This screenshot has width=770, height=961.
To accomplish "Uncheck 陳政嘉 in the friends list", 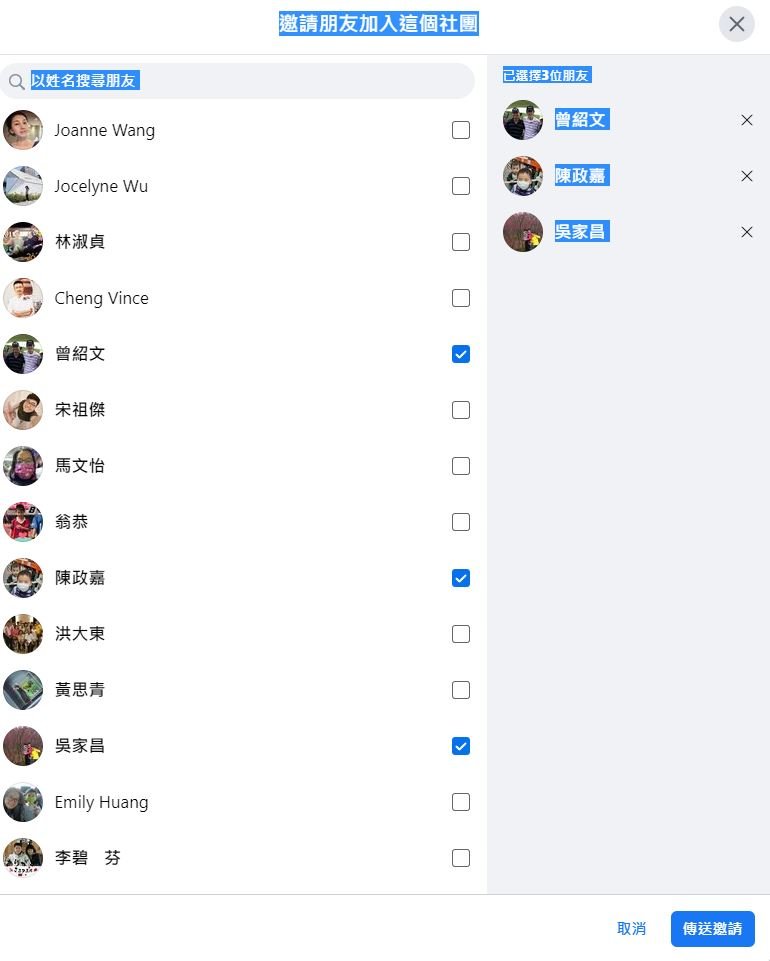I will click(x=461, y=578).
